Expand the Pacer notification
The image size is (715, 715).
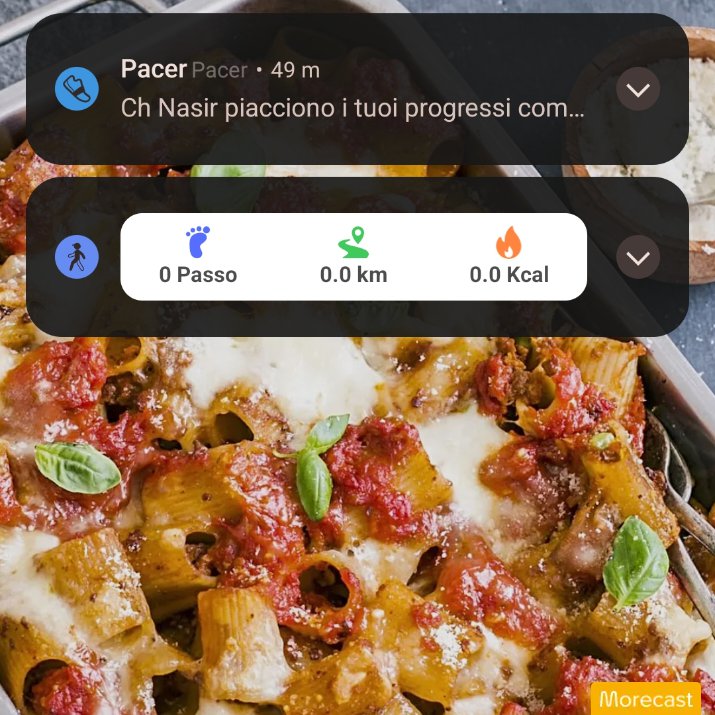(637, 89)
